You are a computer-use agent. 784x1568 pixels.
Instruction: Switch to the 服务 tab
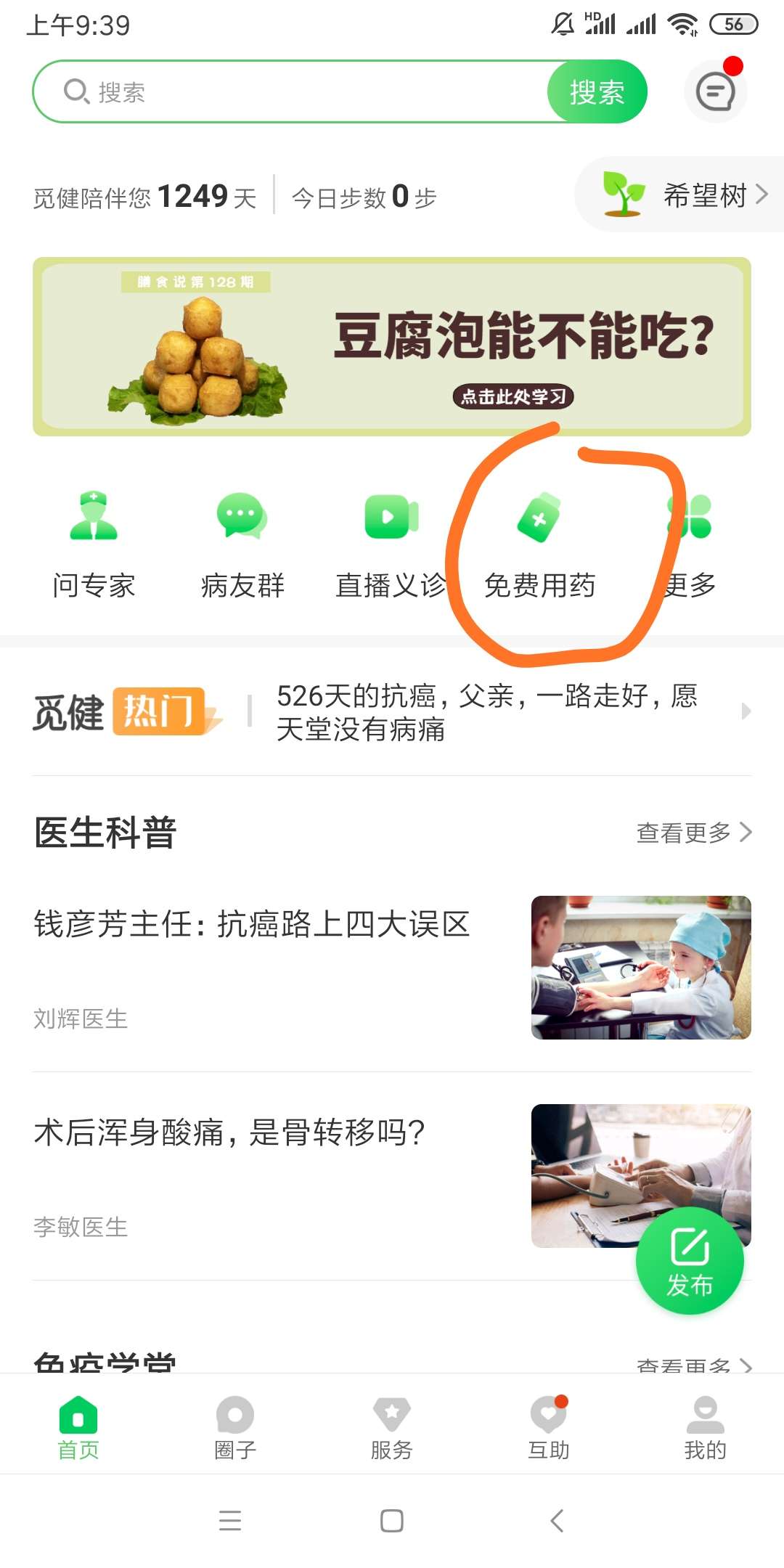(392, 1427)
